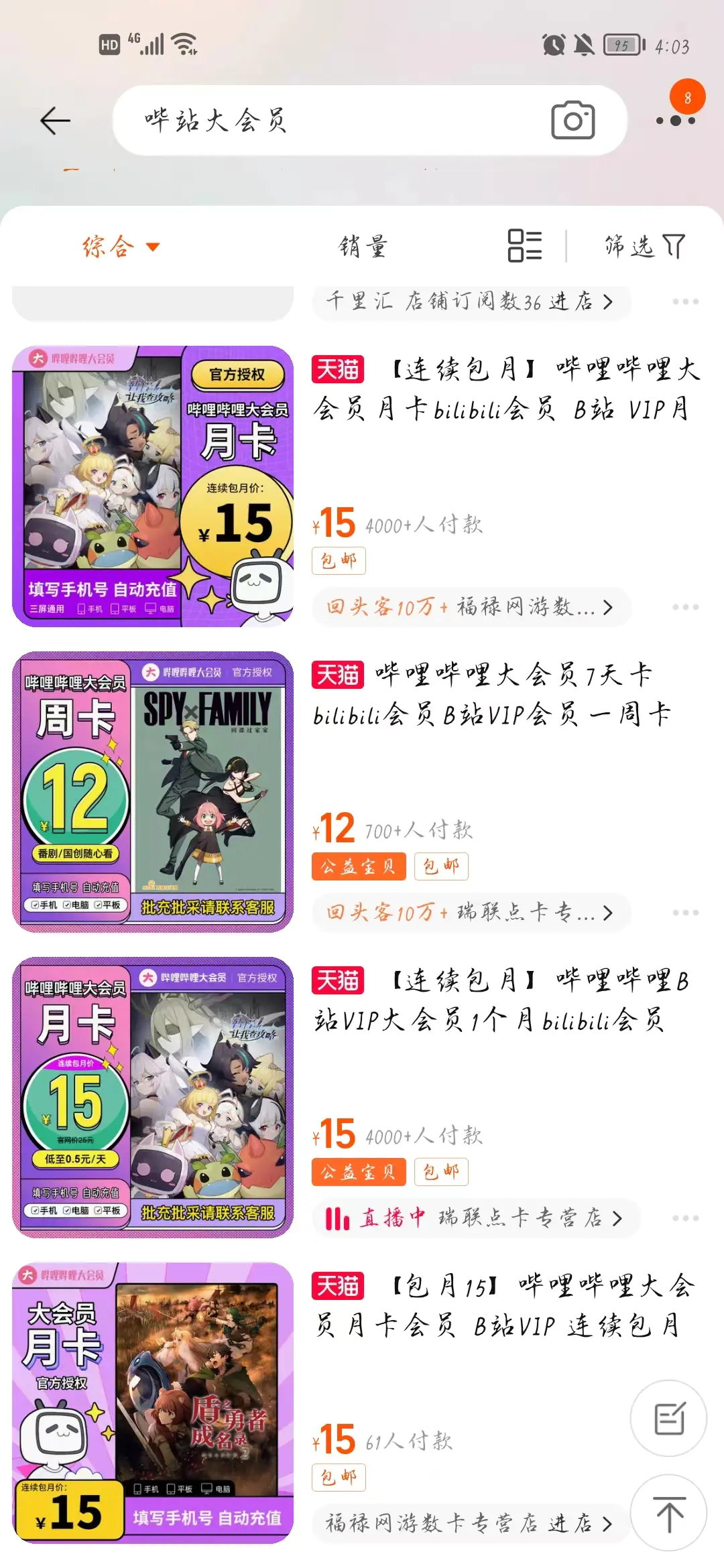Tap the 公益宝贝 tag on the weekly card
Screen dimensions: 724x1568
pyautogui.click(x=358, y=866)
